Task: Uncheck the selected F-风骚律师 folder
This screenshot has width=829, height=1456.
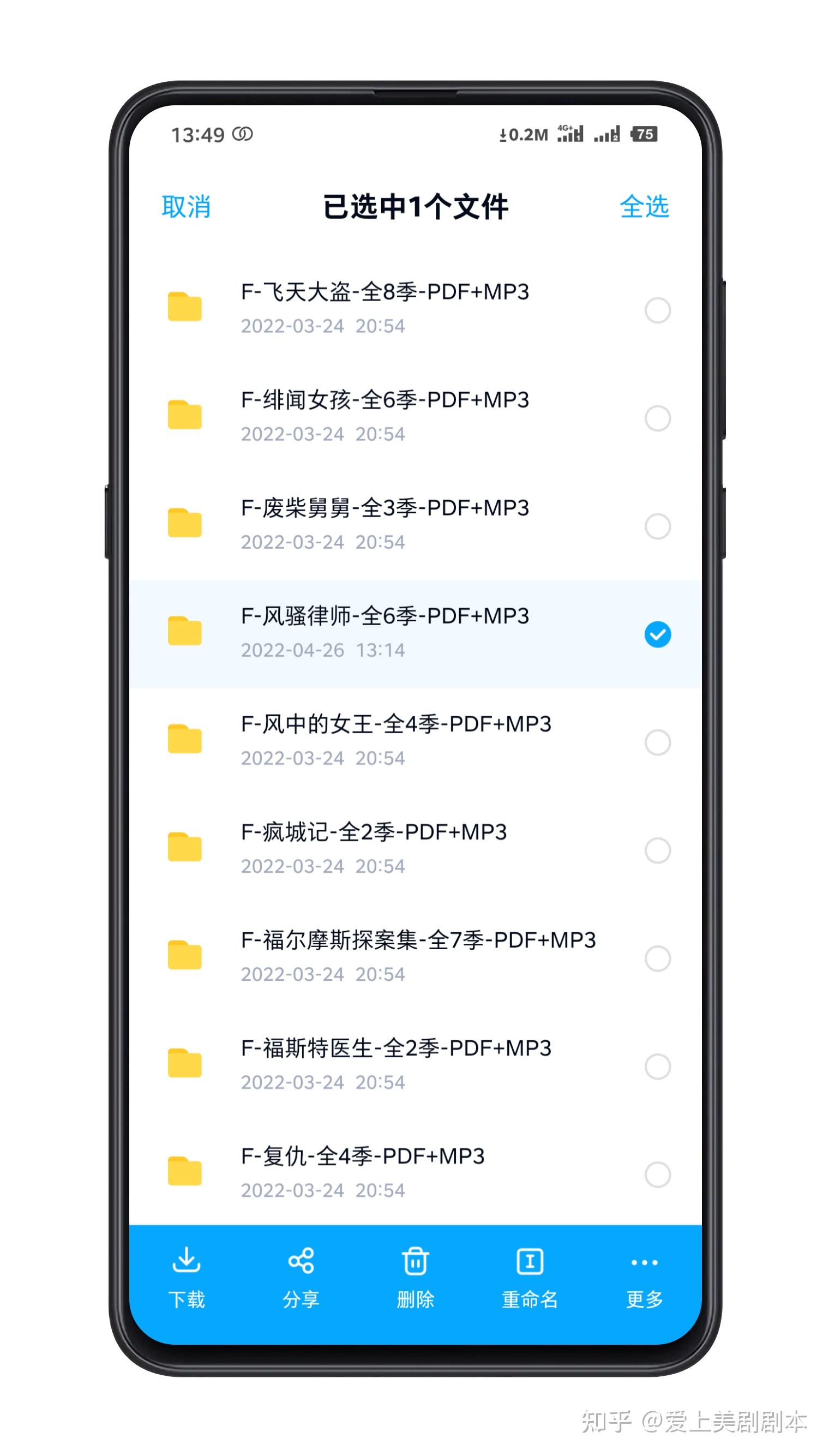Action: (x=657, y=634)
